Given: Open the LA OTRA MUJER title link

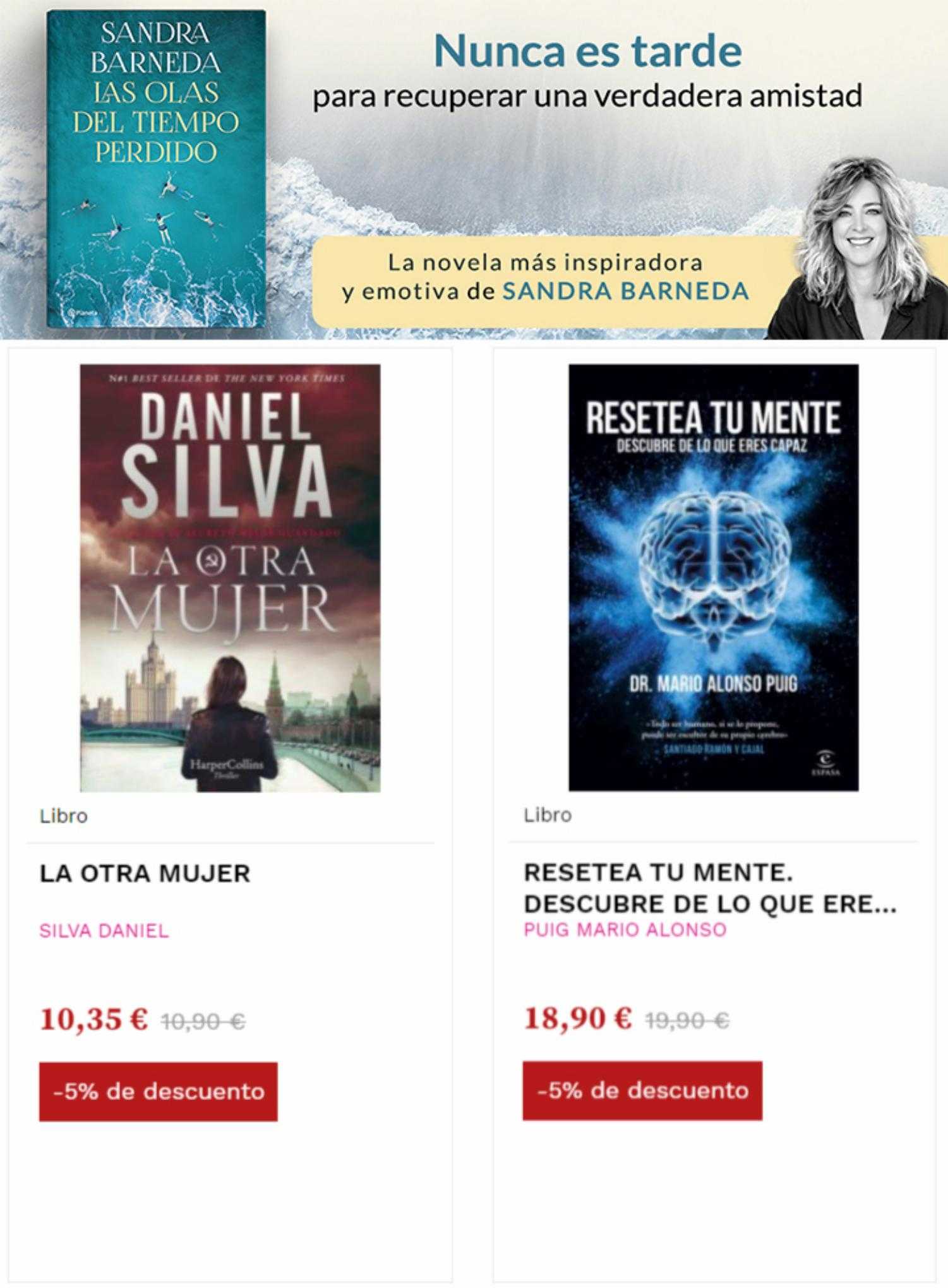Looking at the screenshot, I should [x=145, y=874].
